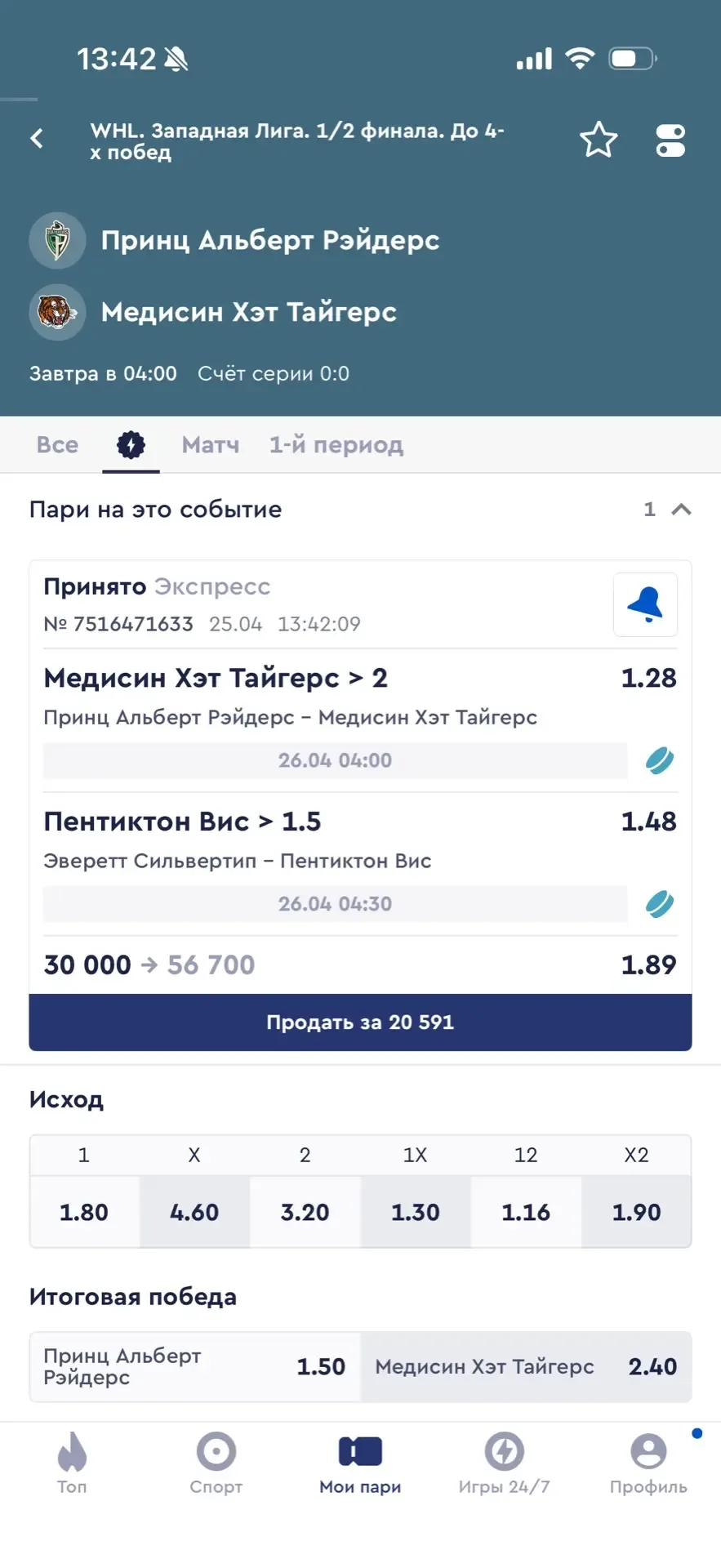
Task: Go back using the header arrow
Action: (37, 139)
